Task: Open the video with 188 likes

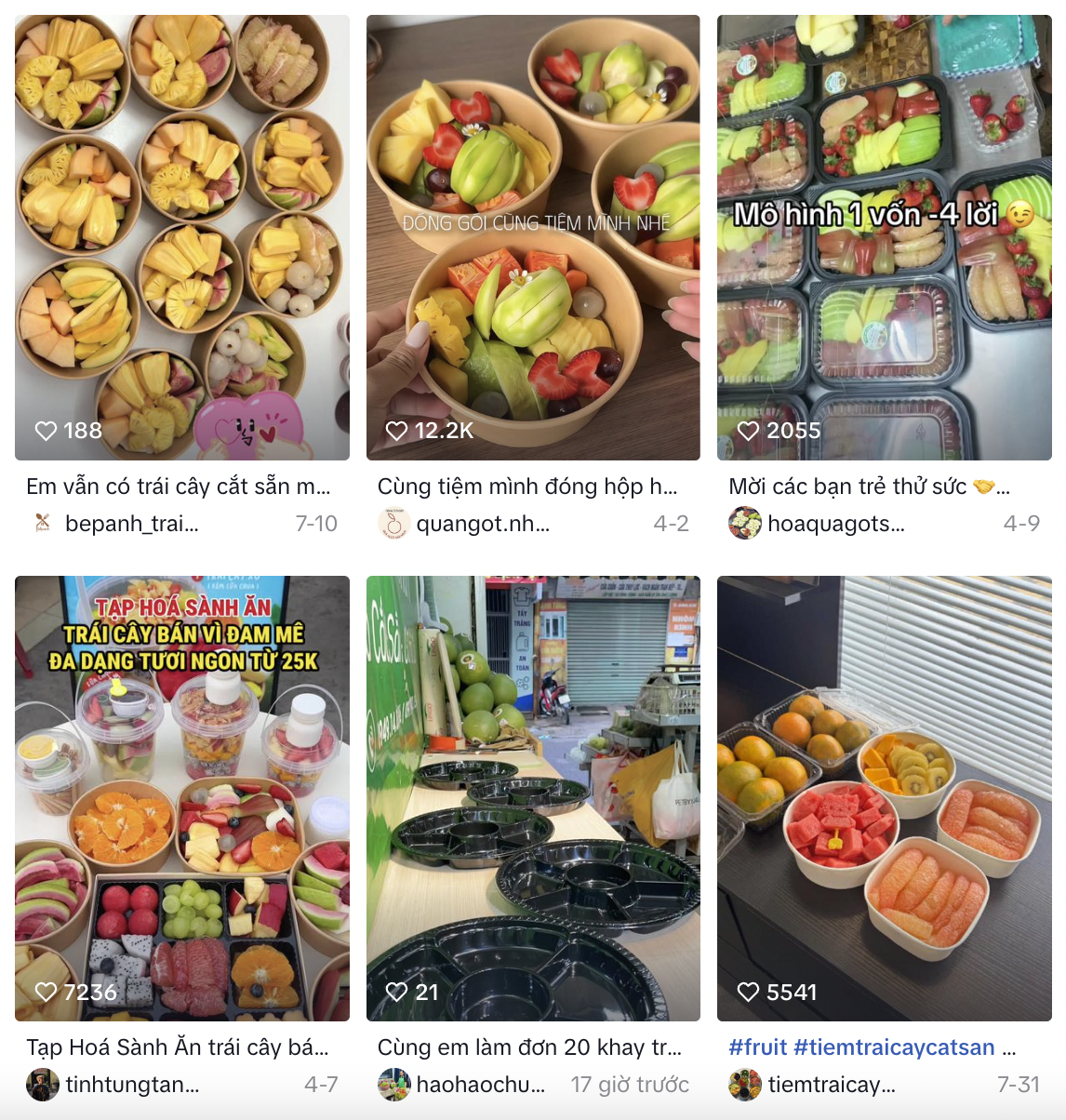Action: (x=182, y=237)
